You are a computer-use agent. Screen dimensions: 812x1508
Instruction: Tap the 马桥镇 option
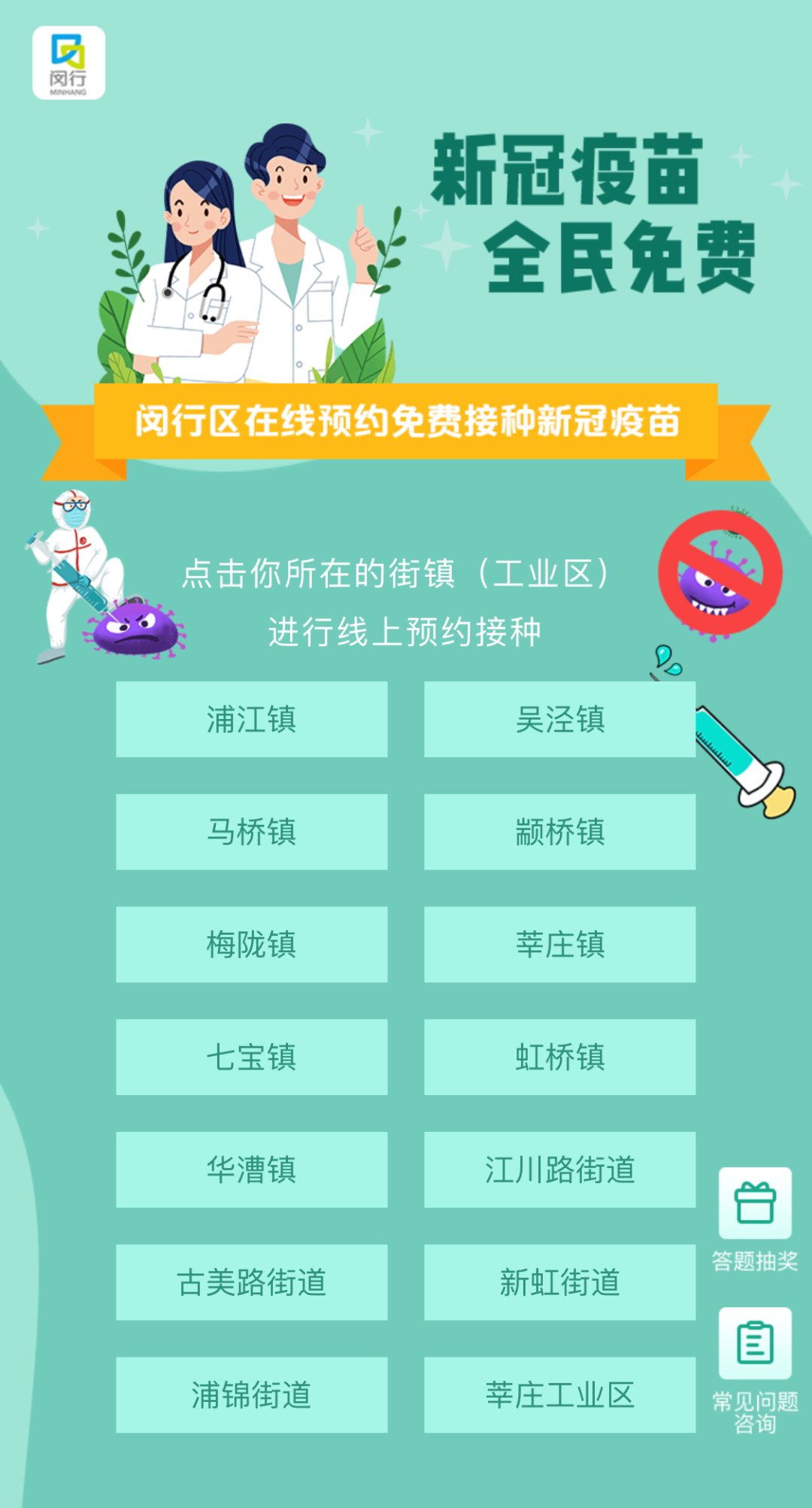pos(252,832)
